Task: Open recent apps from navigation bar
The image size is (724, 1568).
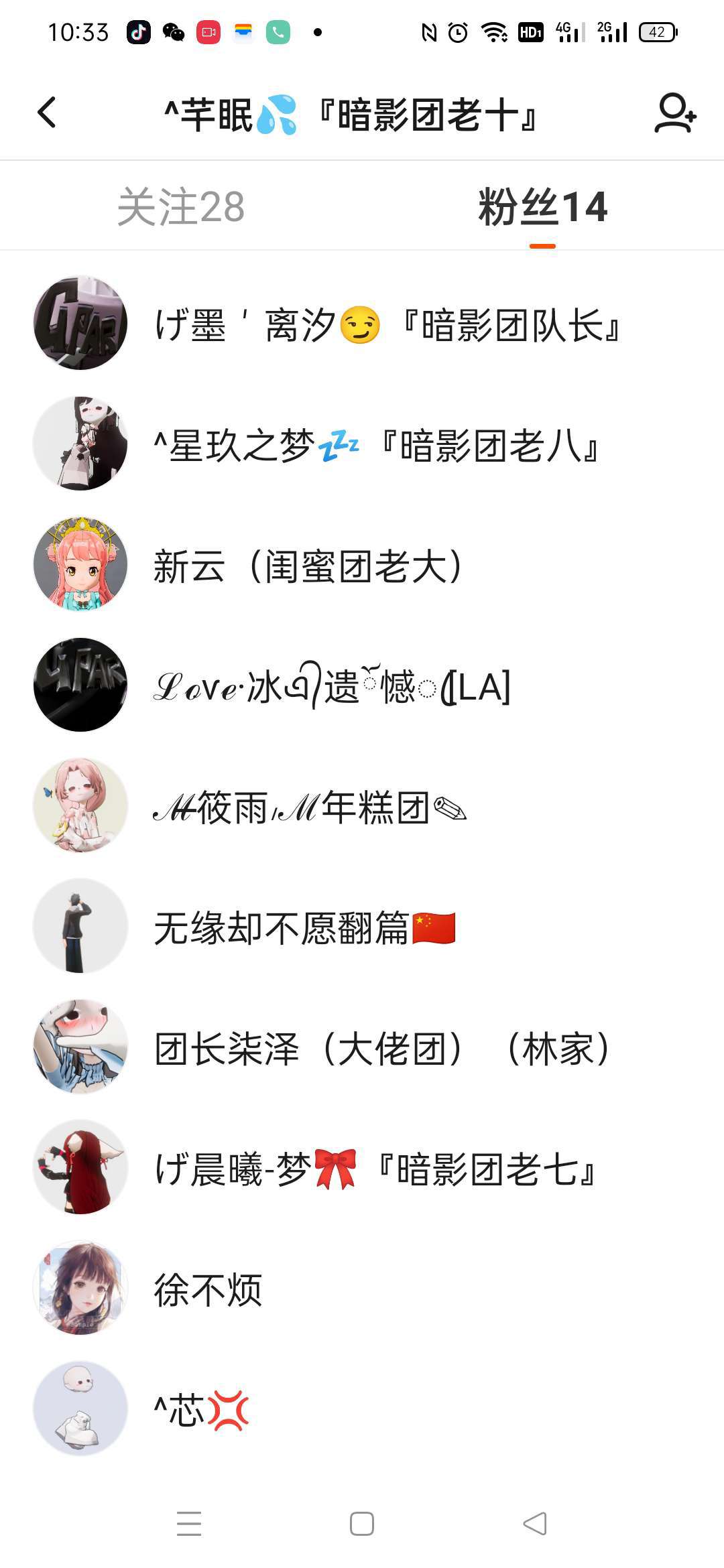Action: (189, 1524)
